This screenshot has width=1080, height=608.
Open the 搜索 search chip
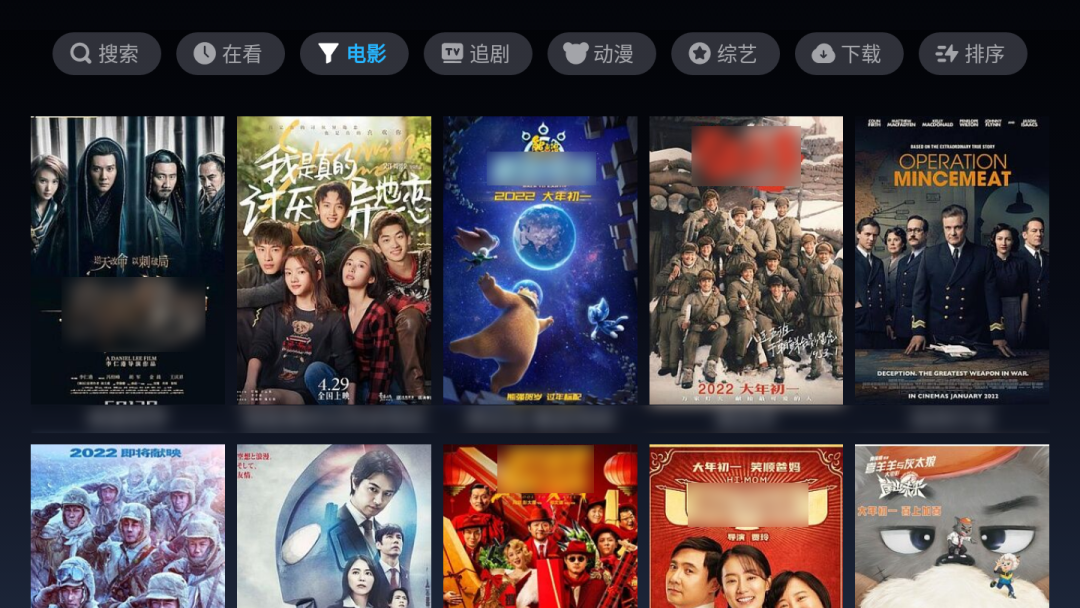point(106,54)
